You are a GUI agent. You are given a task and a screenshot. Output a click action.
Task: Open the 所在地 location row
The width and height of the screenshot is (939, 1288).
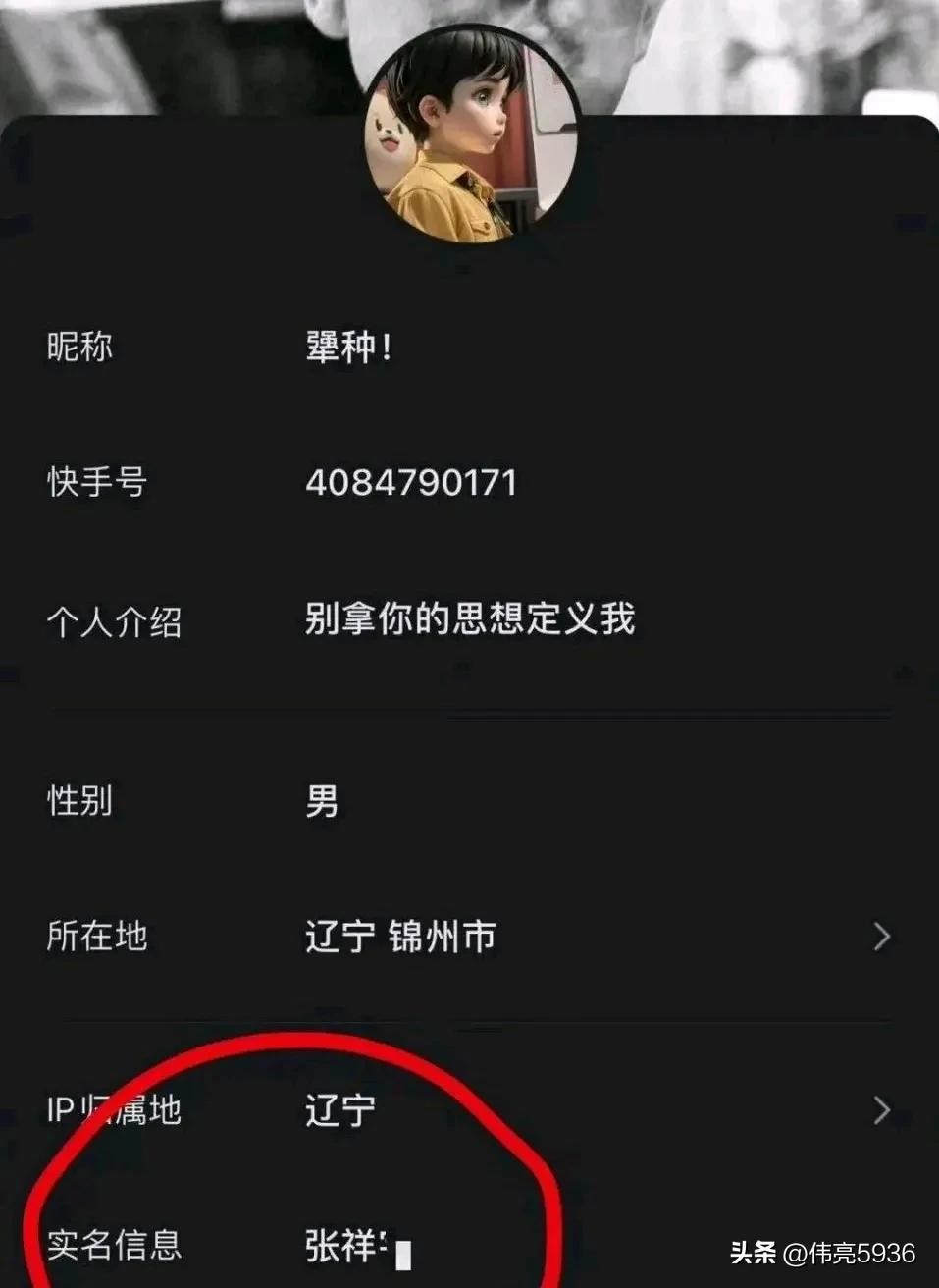[x=469, y=937]
